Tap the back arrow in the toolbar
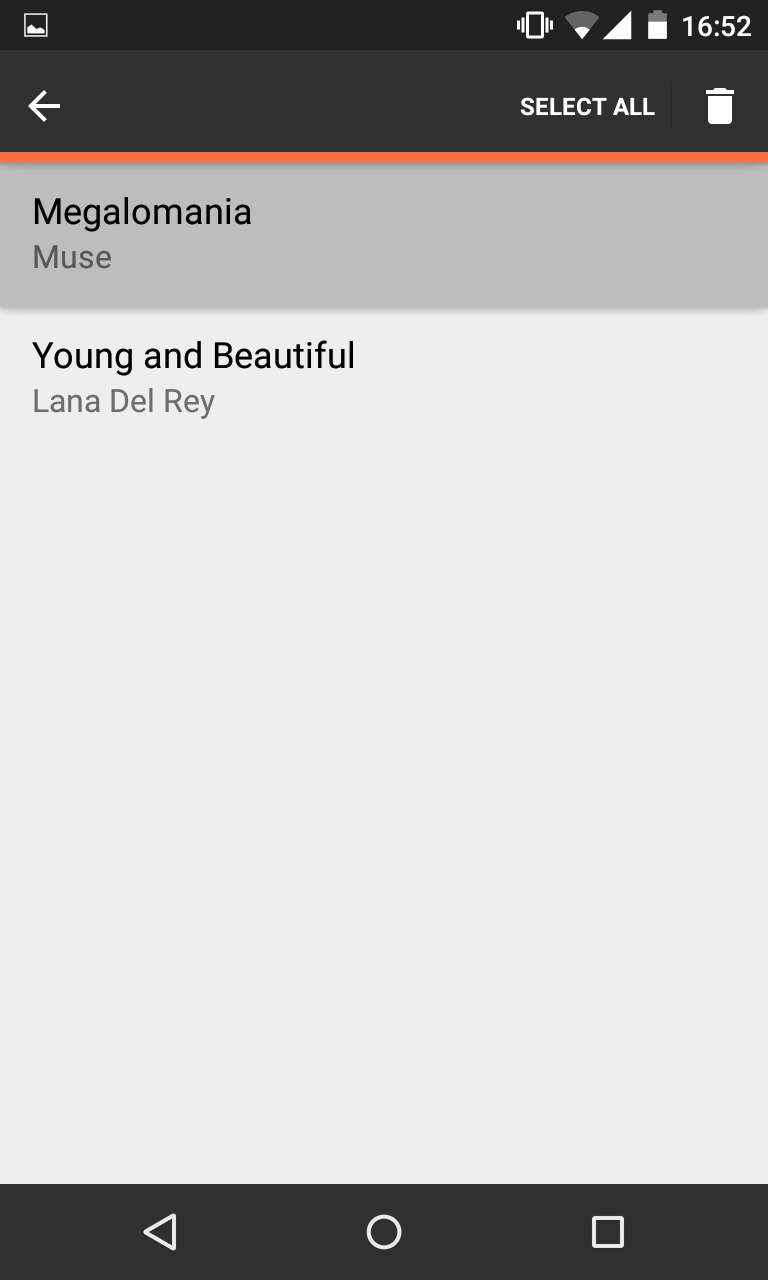The image size is (768, 1280). pos(44,106)
